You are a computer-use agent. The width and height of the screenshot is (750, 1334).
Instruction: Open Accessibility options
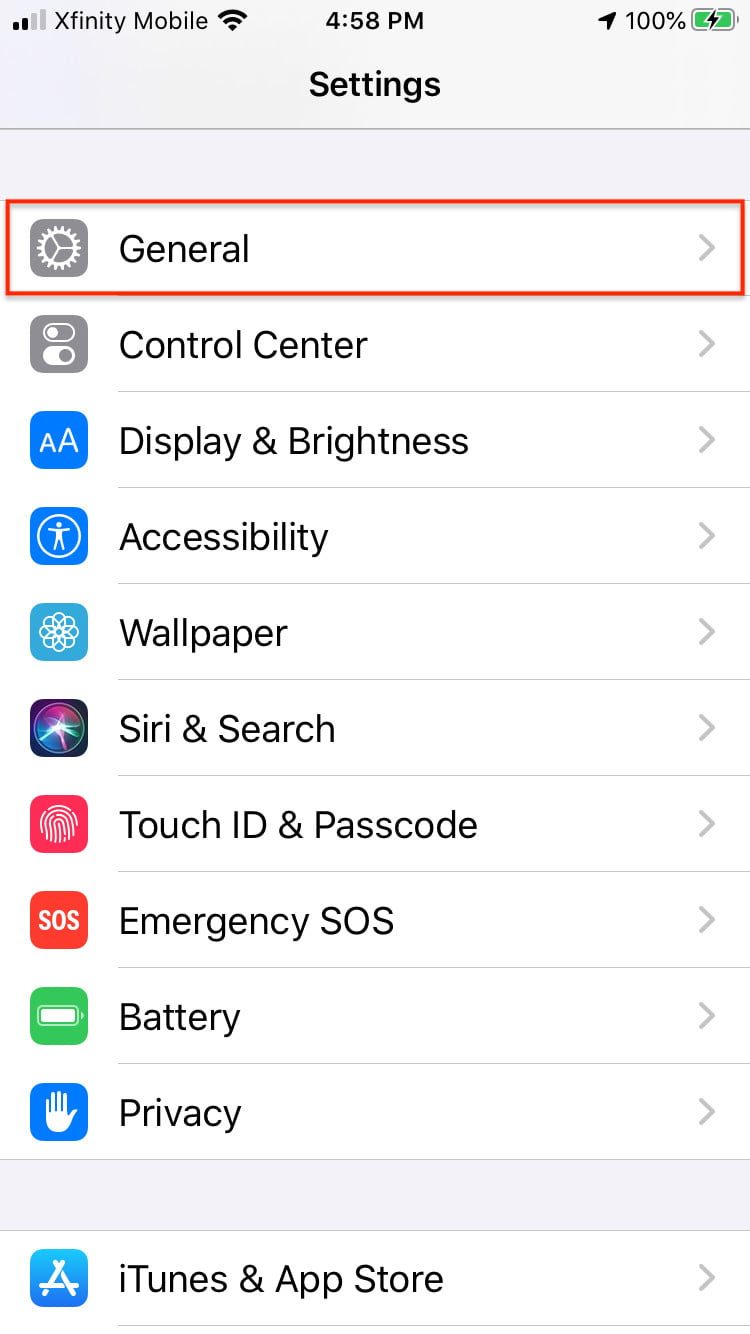click(375, 537)
